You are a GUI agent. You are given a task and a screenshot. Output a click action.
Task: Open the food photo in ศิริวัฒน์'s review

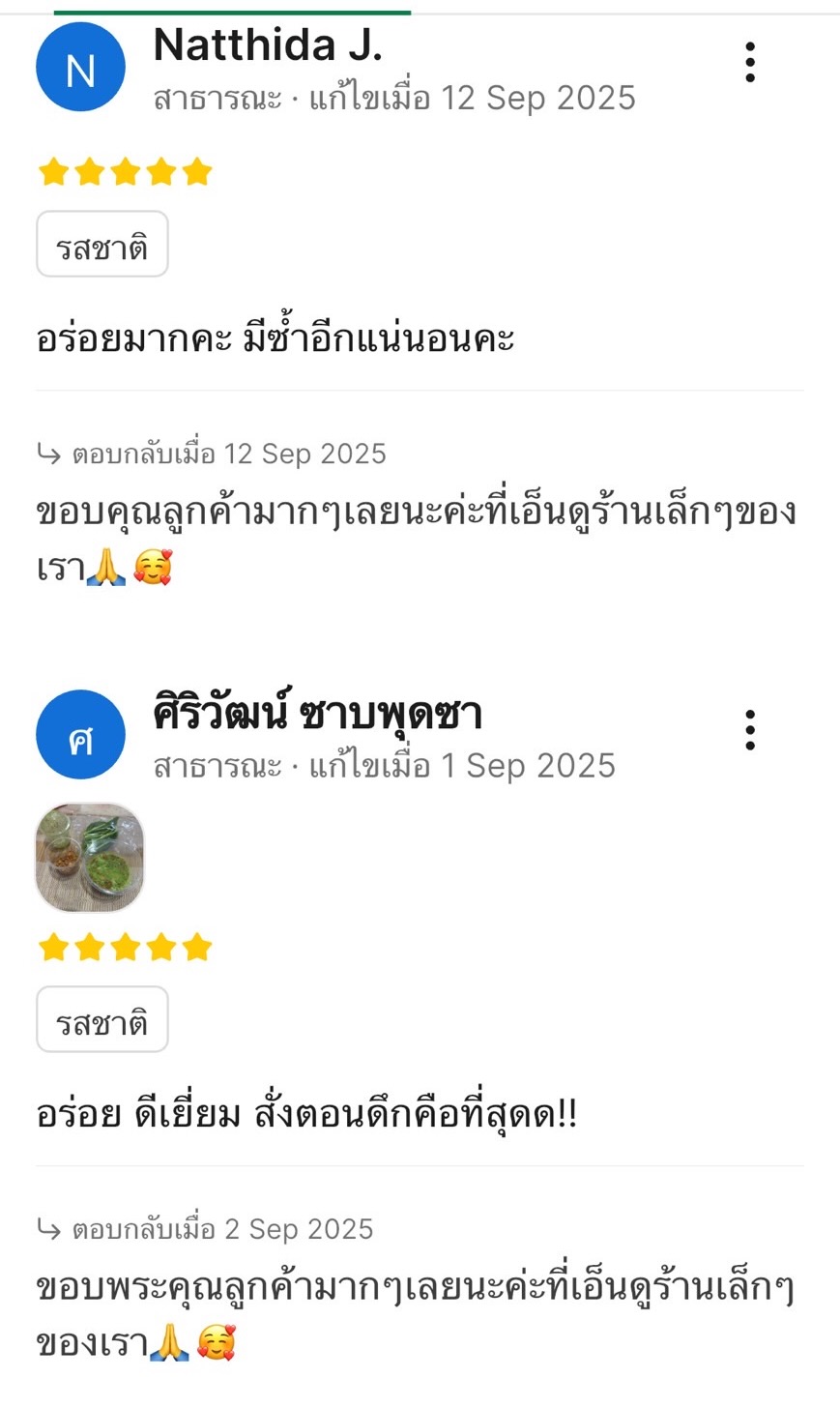(90, 858)
